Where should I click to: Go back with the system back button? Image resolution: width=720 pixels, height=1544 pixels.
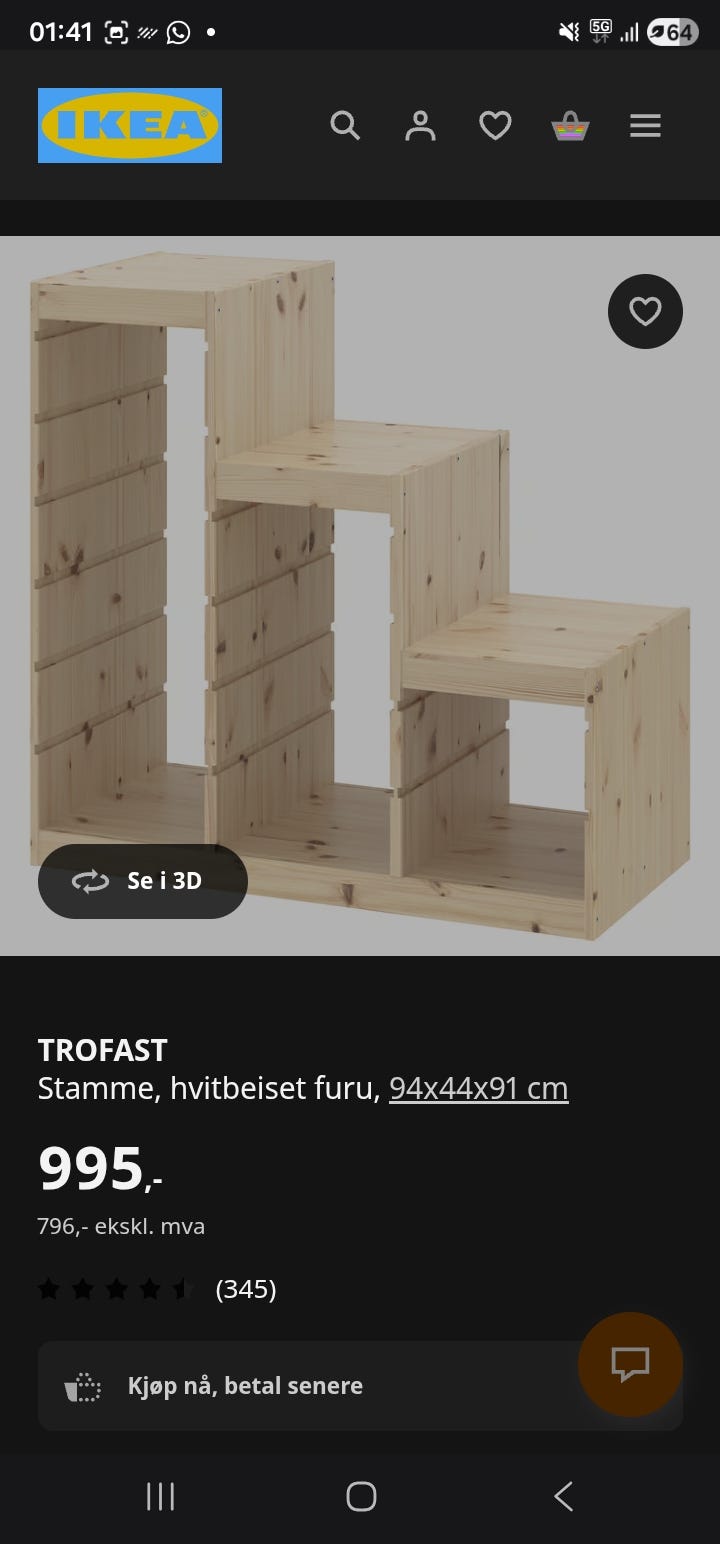click(563, 1496)
